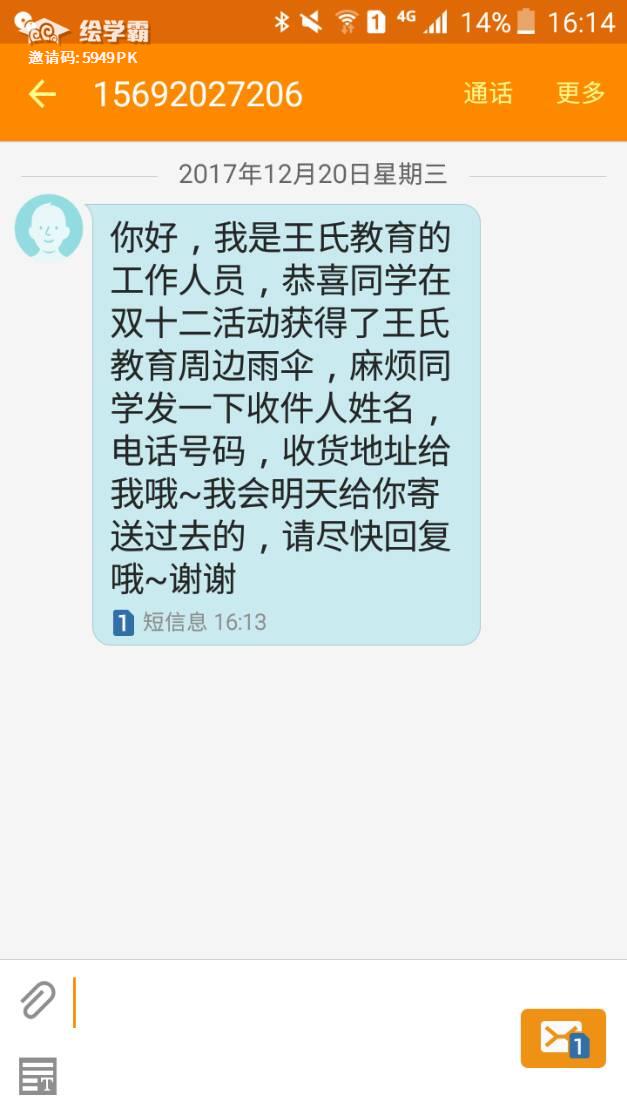Open the 更多 menu
Screen dimensions: 627x1115
(x=581, y=94)
